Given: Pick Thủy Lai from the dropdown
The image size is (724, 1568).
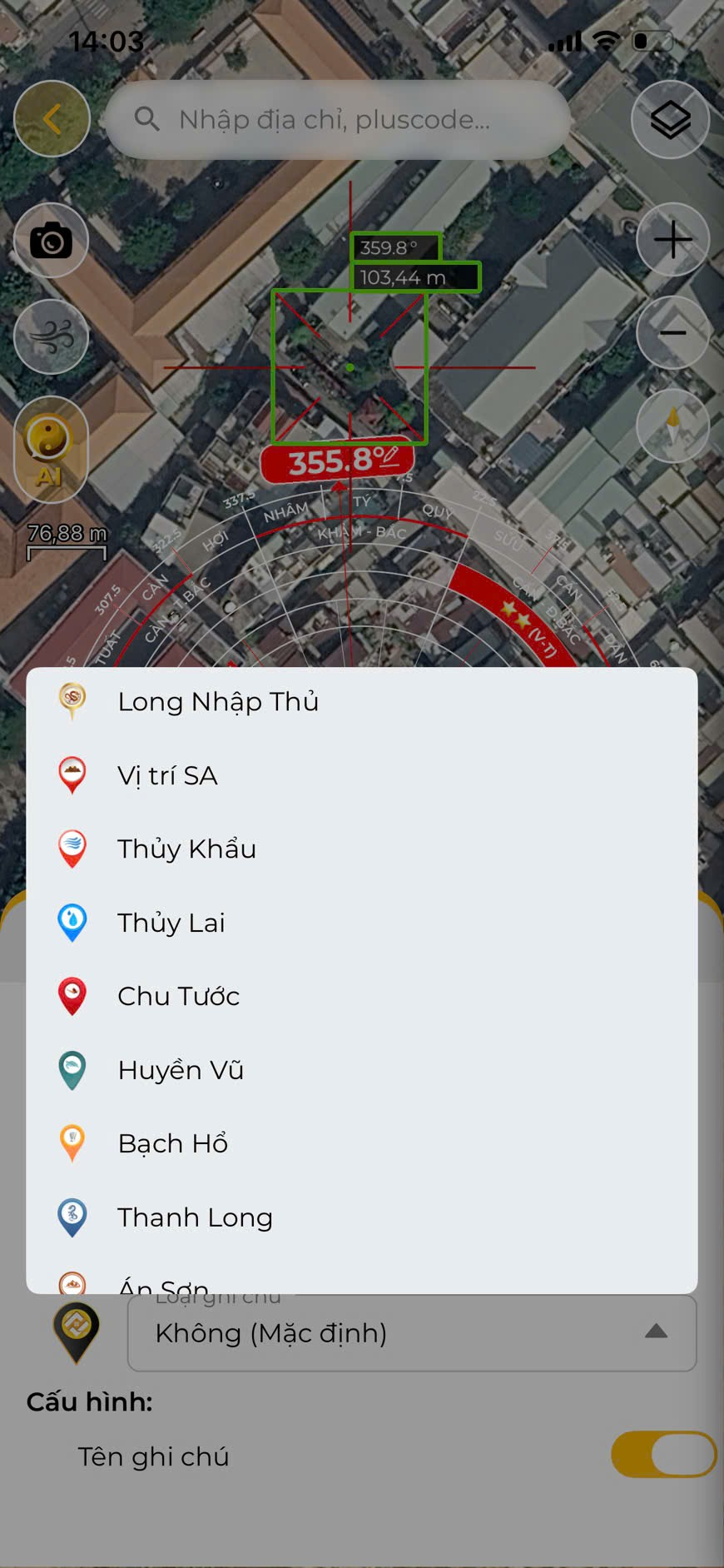Looking at the screenshot, I should click(171, 923).
